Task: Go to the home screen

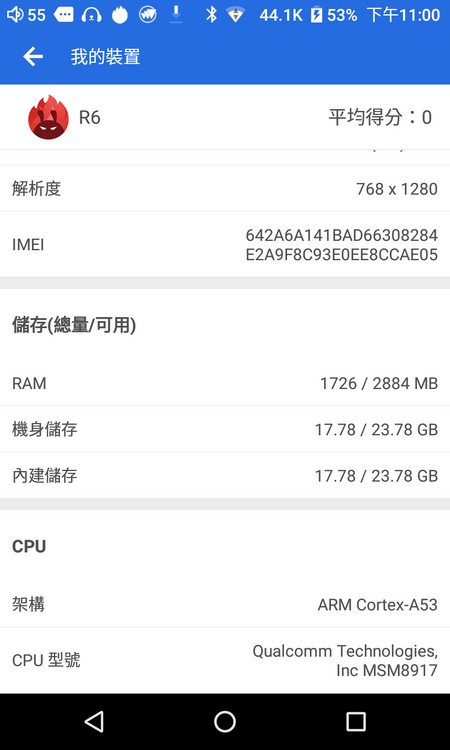Action: click(225, 721)
